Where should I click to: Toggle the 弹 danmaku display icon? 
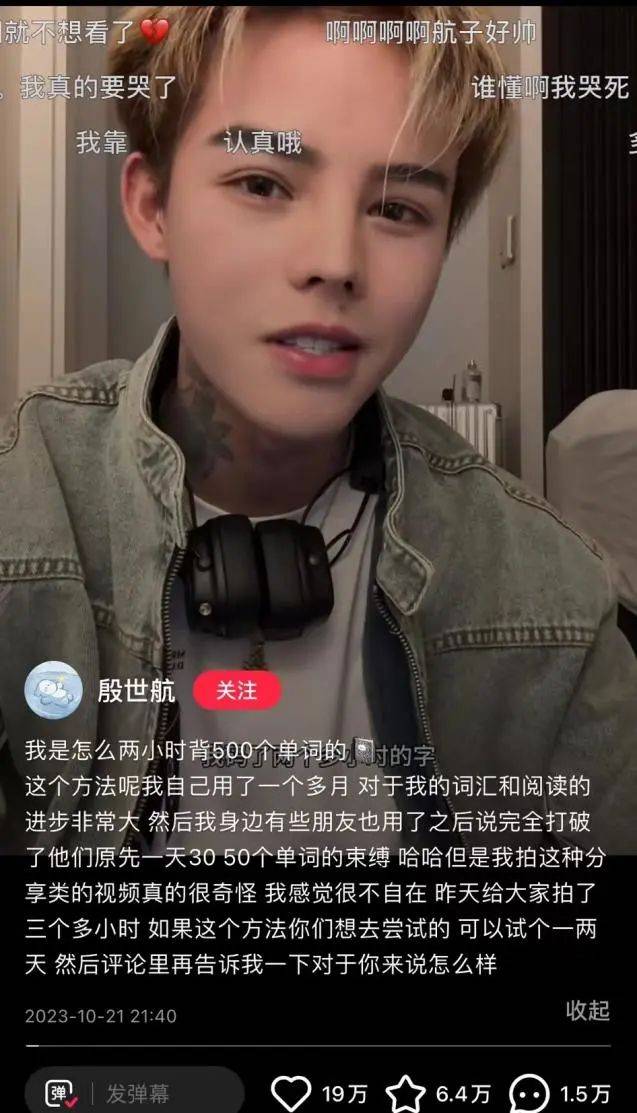click(x=62, y=1093)
